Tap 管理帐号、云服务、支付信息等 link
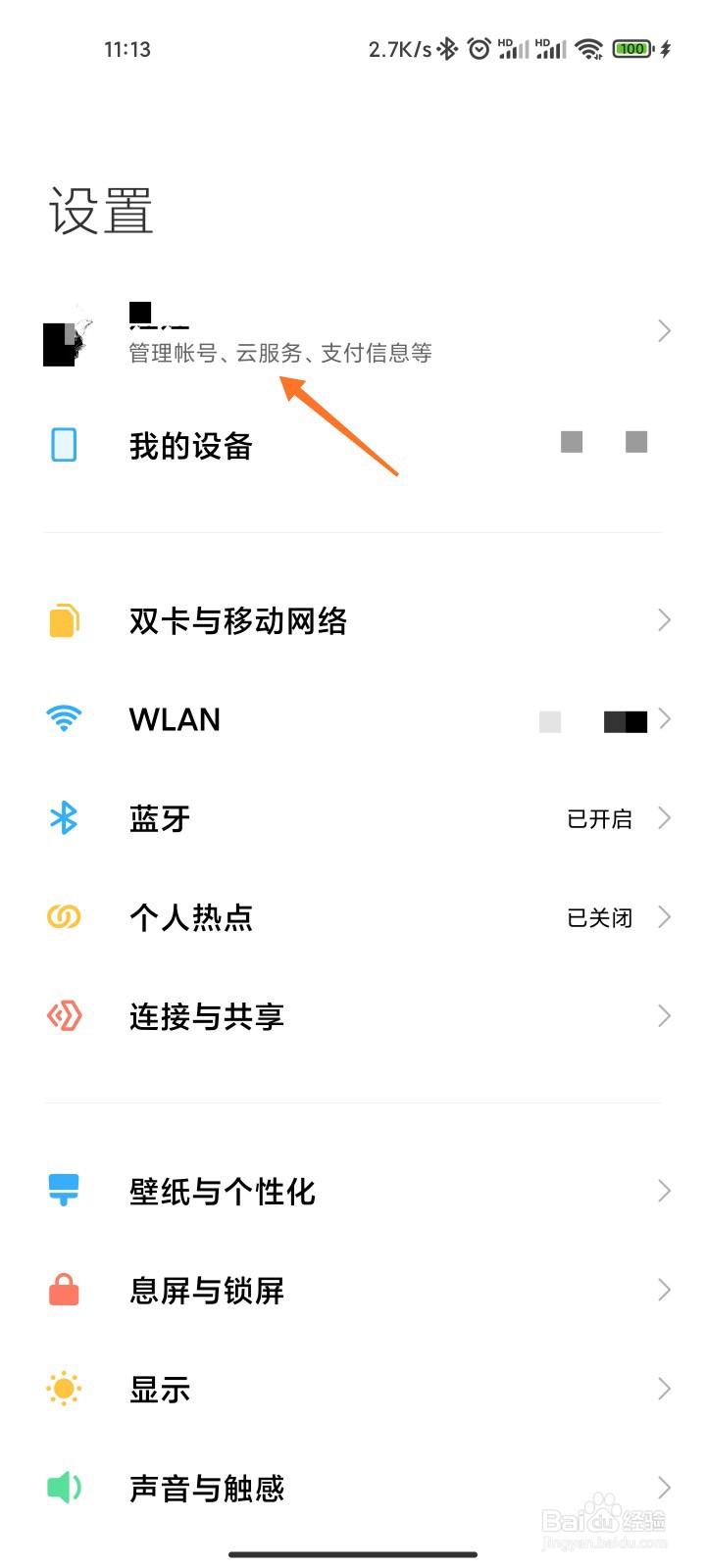Screen dimensions: 706x1568 click(279, 353)
